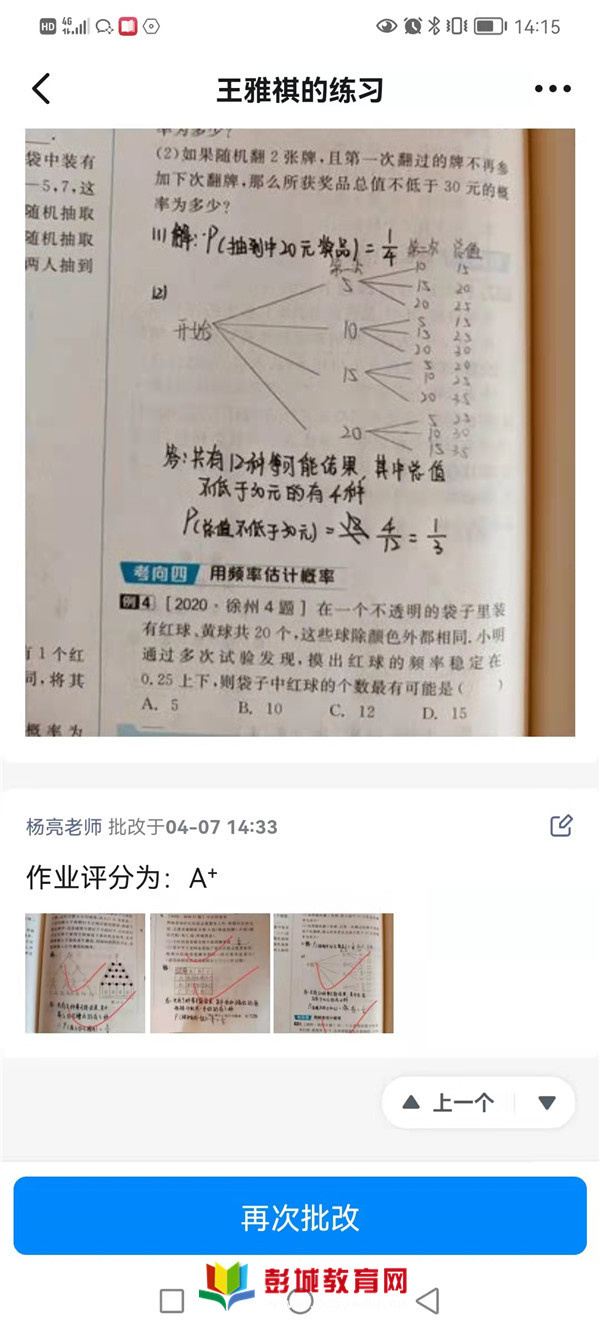Screen dimensions: 600x1333
Task: Open the student's homework photo
Action: (x=300, y=432)
